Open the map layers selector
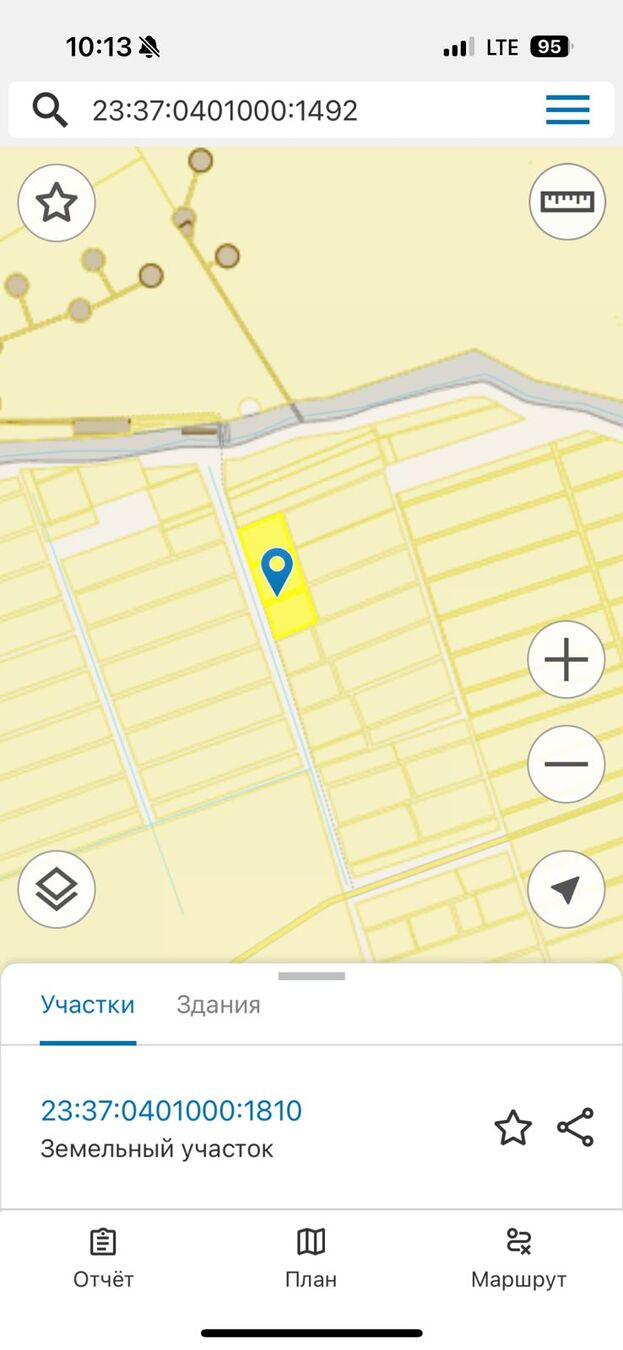Screen dimensions: 623x1350 [57, 889]
